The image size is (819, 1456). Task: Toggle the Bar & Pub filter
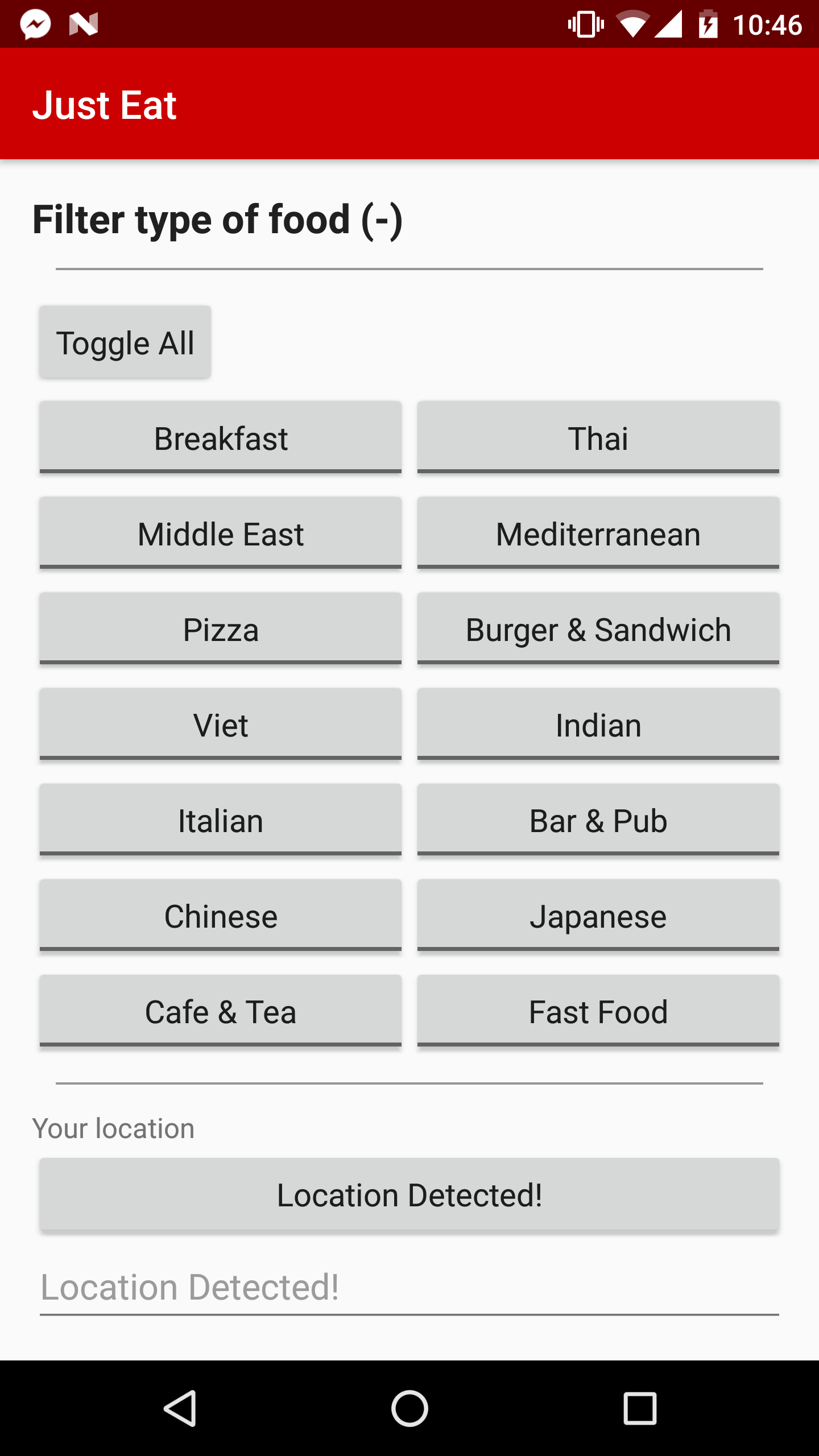click(x=598, y=820)
